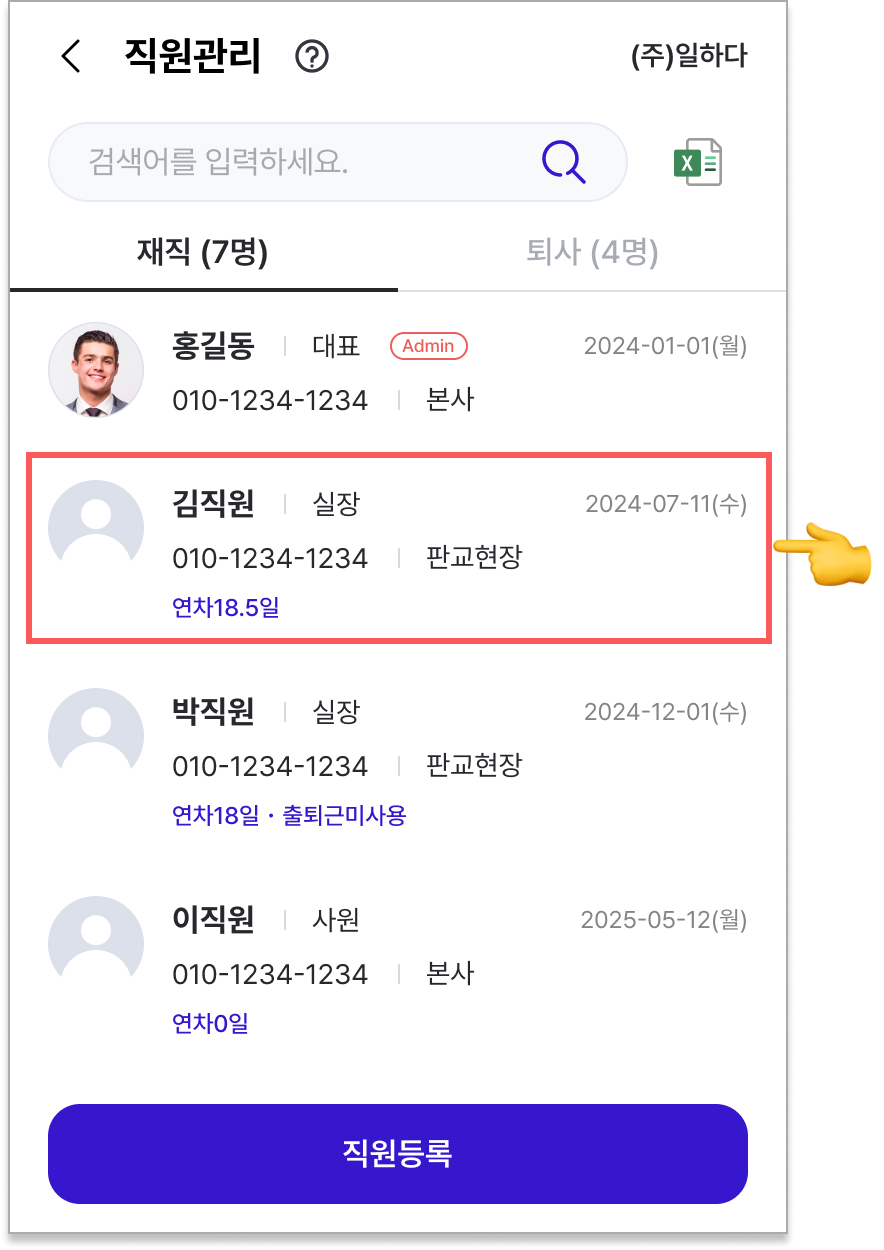Tap the 직원등록 button
Screen dimensions: 884x1250
[398, 1153]
